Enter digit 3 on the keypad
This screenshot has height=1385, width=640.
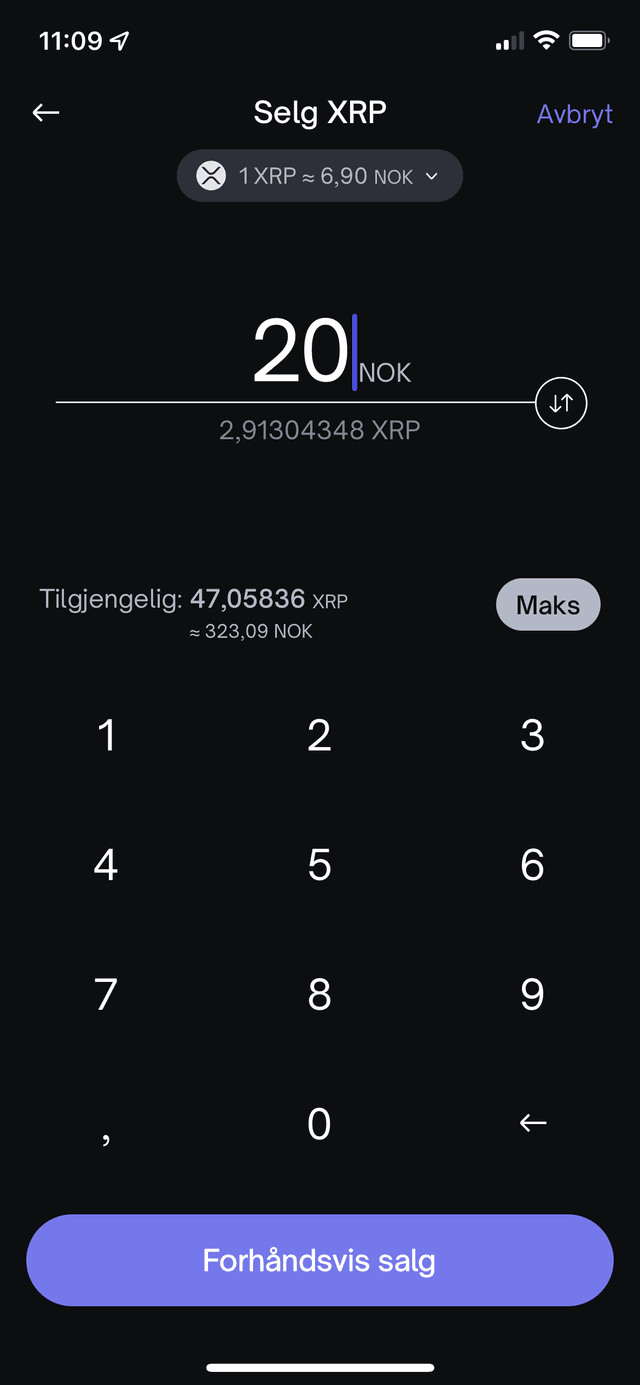click(532, 736)
